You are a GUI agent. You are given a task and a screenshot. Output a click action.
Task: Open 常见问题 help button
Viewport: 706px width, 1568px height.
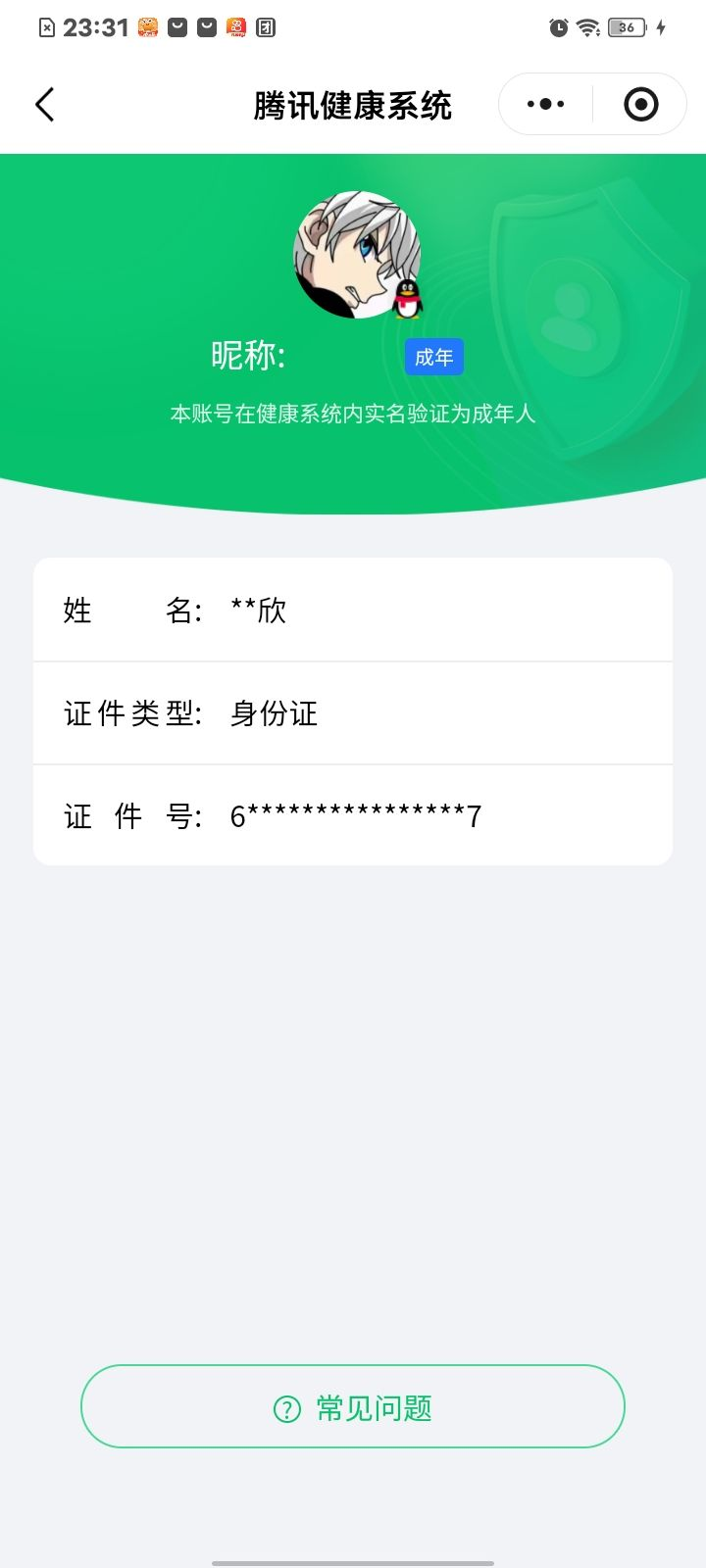click(353, 1407)
